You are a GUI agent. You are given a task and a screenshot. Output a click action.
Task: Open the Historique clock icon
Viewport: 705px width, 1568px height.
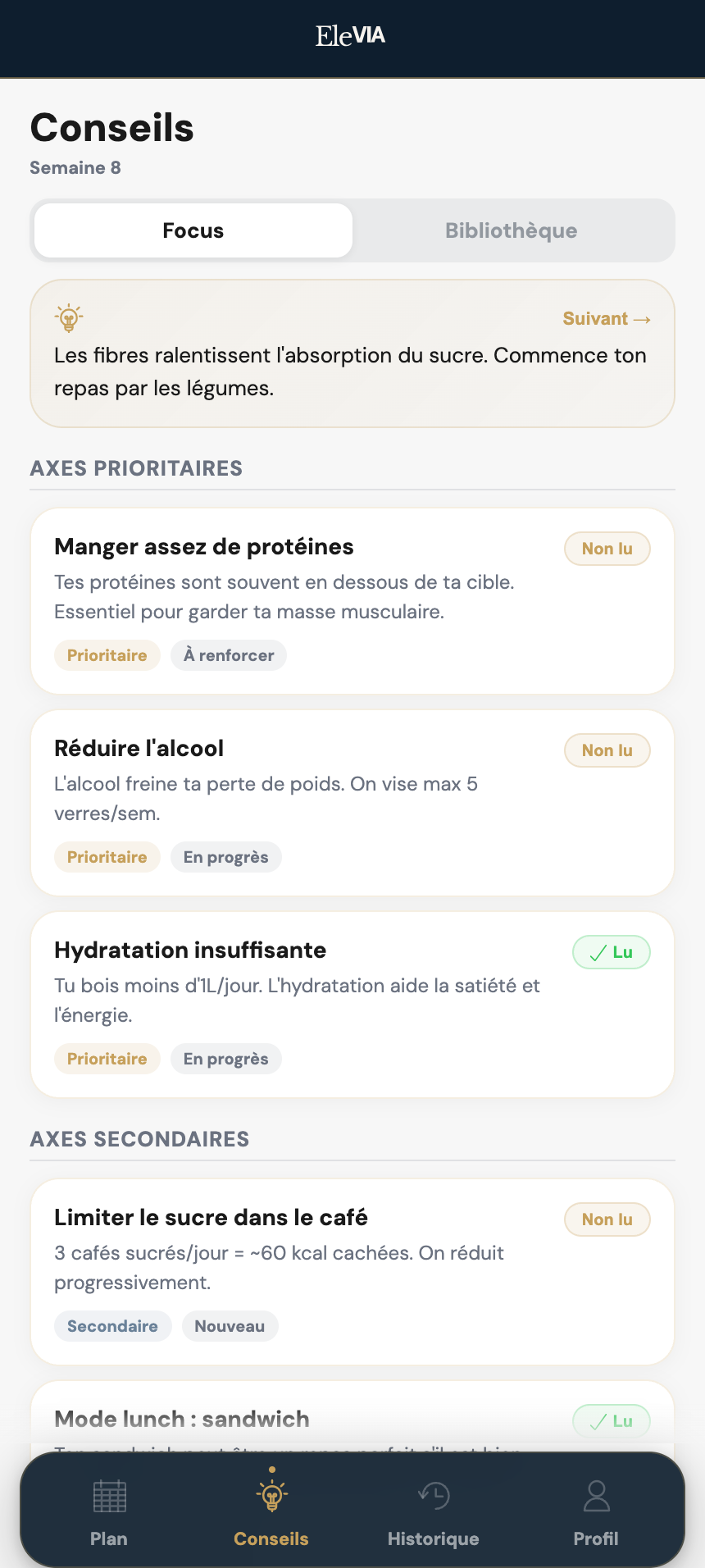point(433,1496)
